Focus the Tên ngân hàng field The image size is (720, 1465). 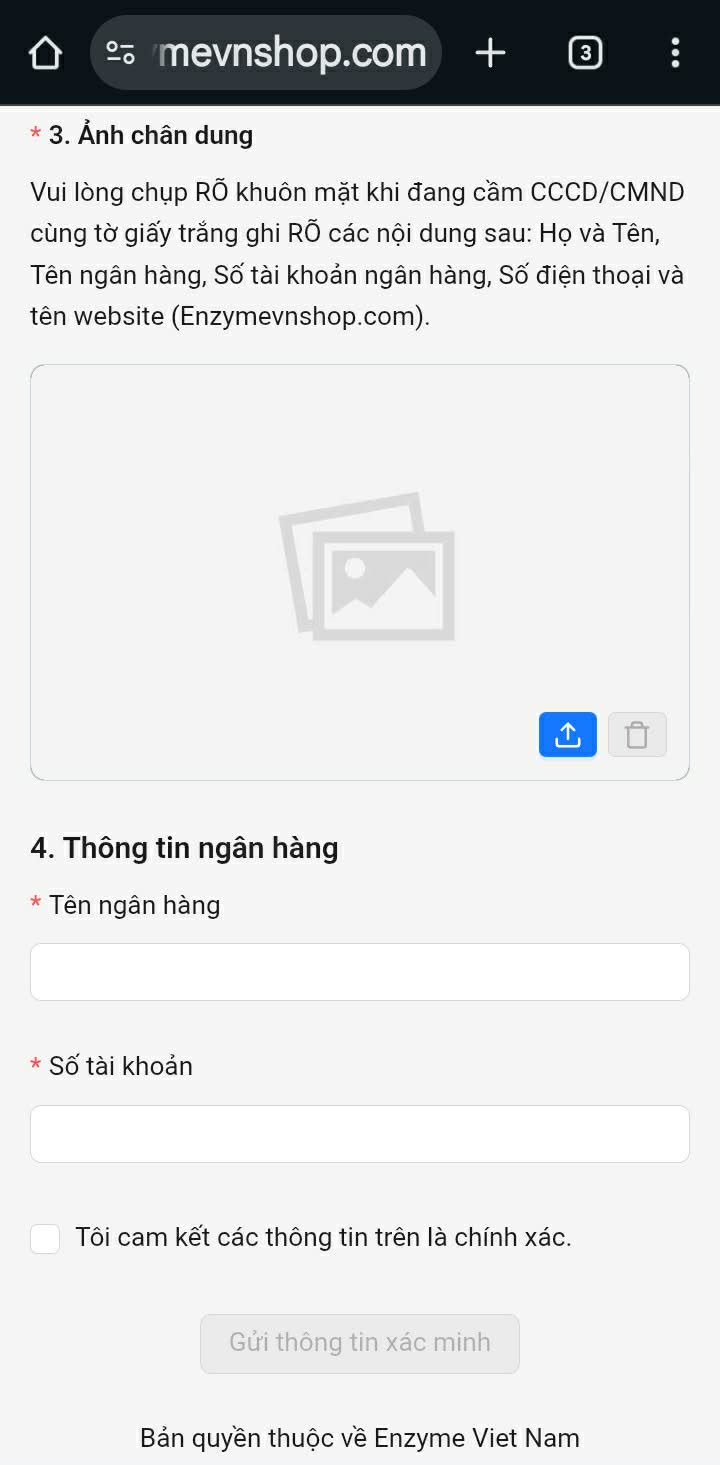coord(360,972)
